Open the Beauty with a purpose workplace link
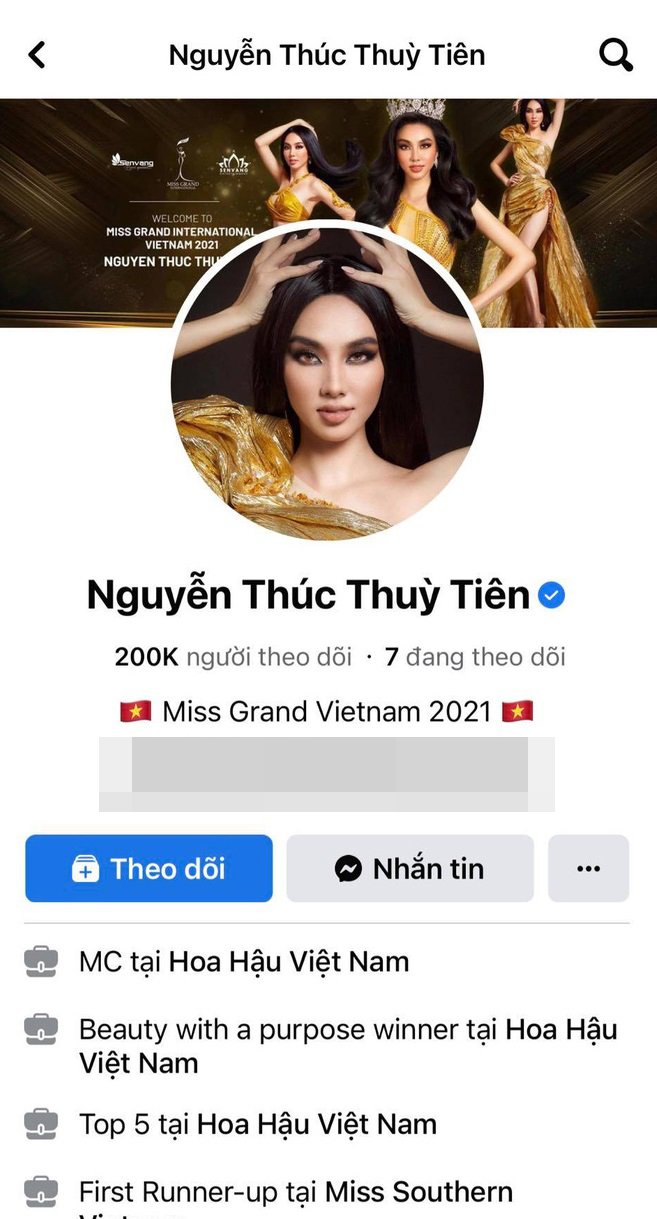 [x=560, y=1030]
